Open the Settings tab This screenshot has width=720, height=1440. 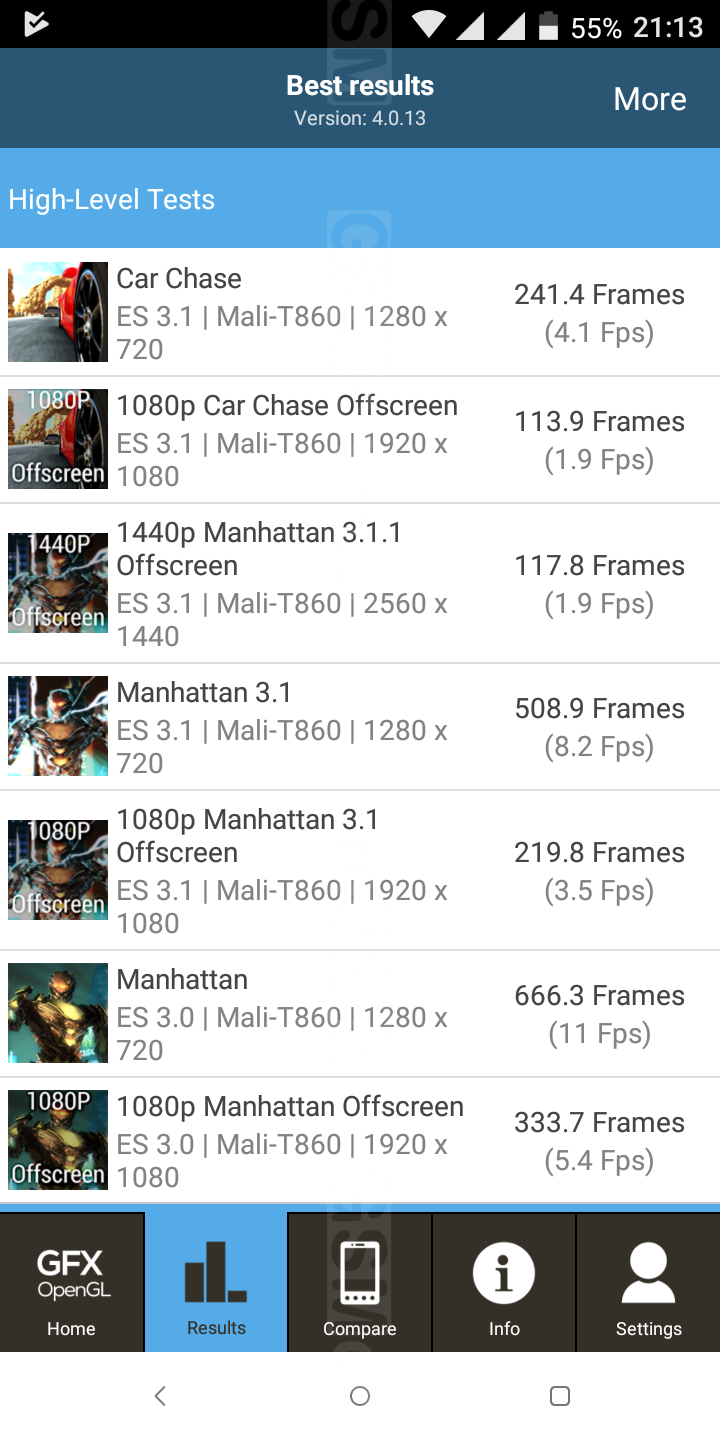pyautogui.click(x=648, y=1283)
